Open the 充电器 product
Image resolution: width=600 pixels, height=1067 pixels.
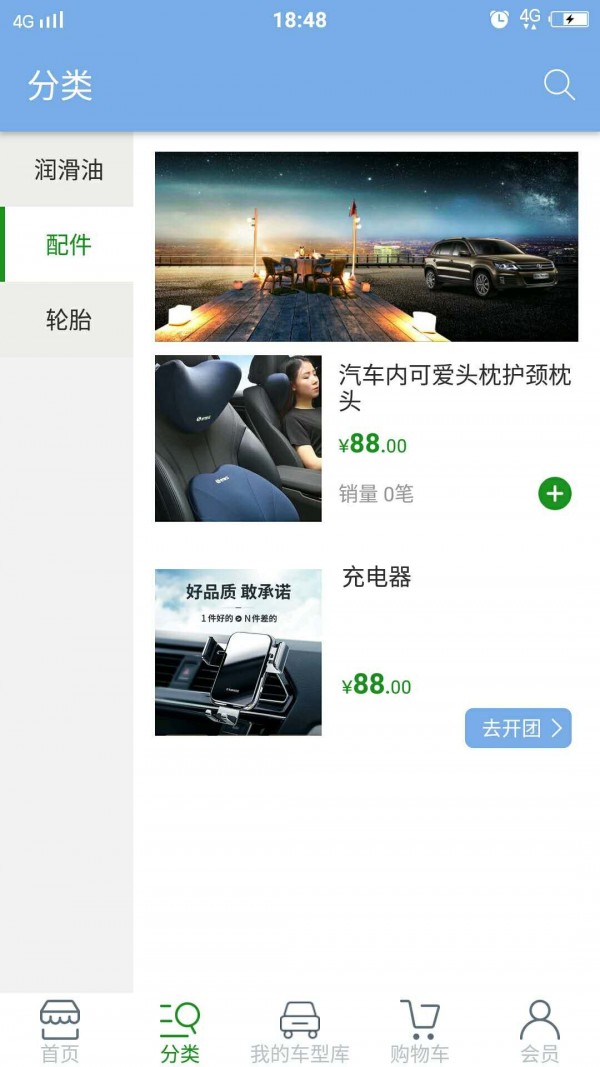[377, 577]
